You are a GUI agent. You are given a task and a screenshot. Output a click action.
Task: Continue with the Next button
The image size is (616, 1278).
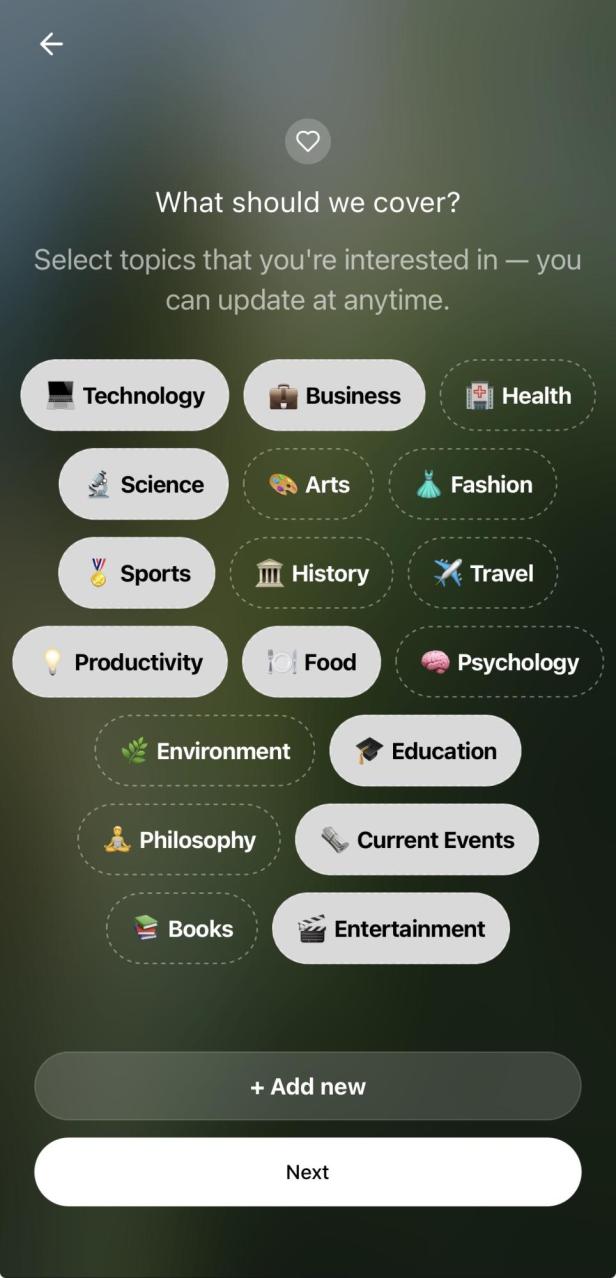point(308,1172)
